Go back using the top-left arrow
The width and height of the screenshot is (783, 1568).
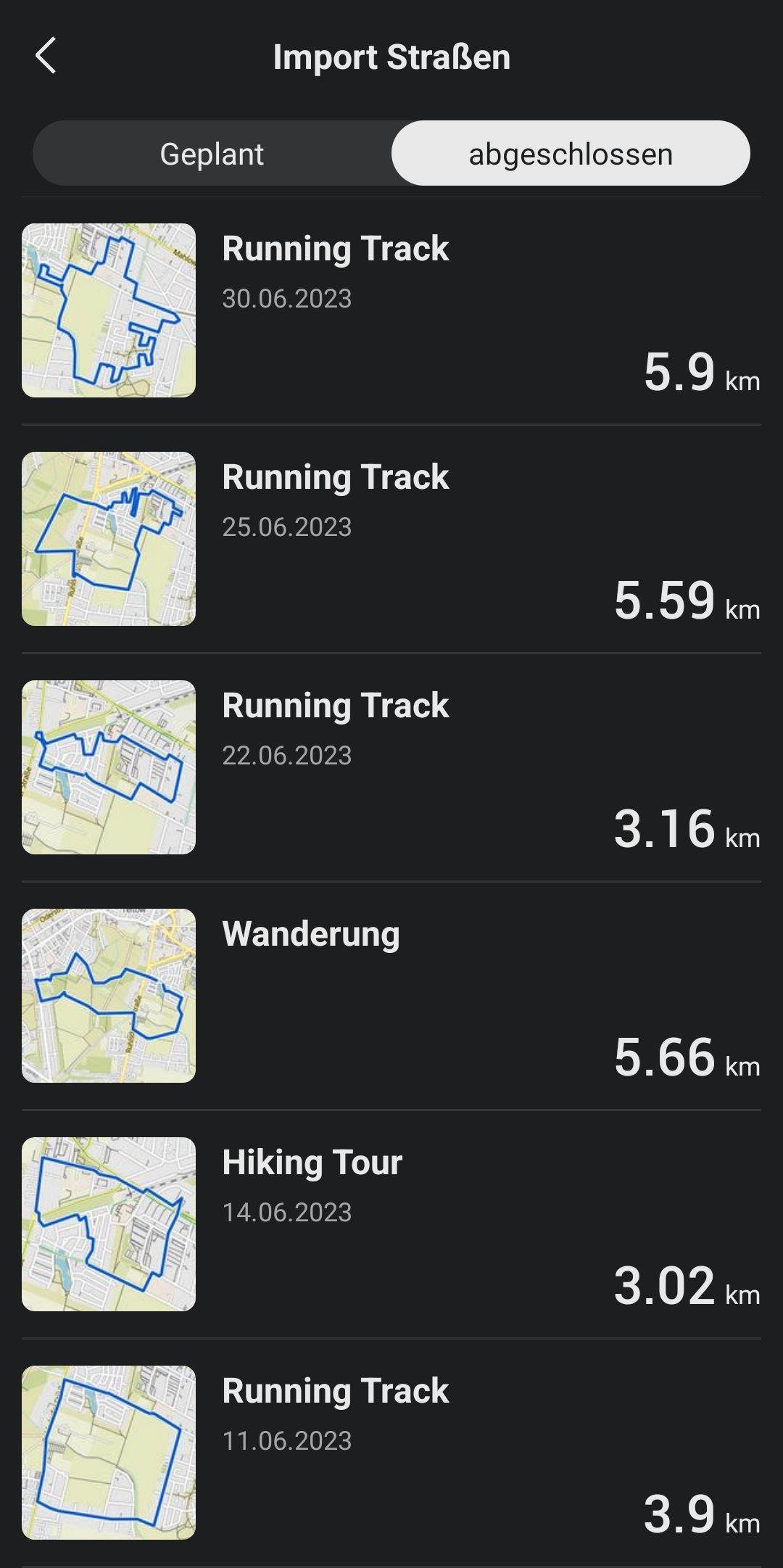coord(46,56)
